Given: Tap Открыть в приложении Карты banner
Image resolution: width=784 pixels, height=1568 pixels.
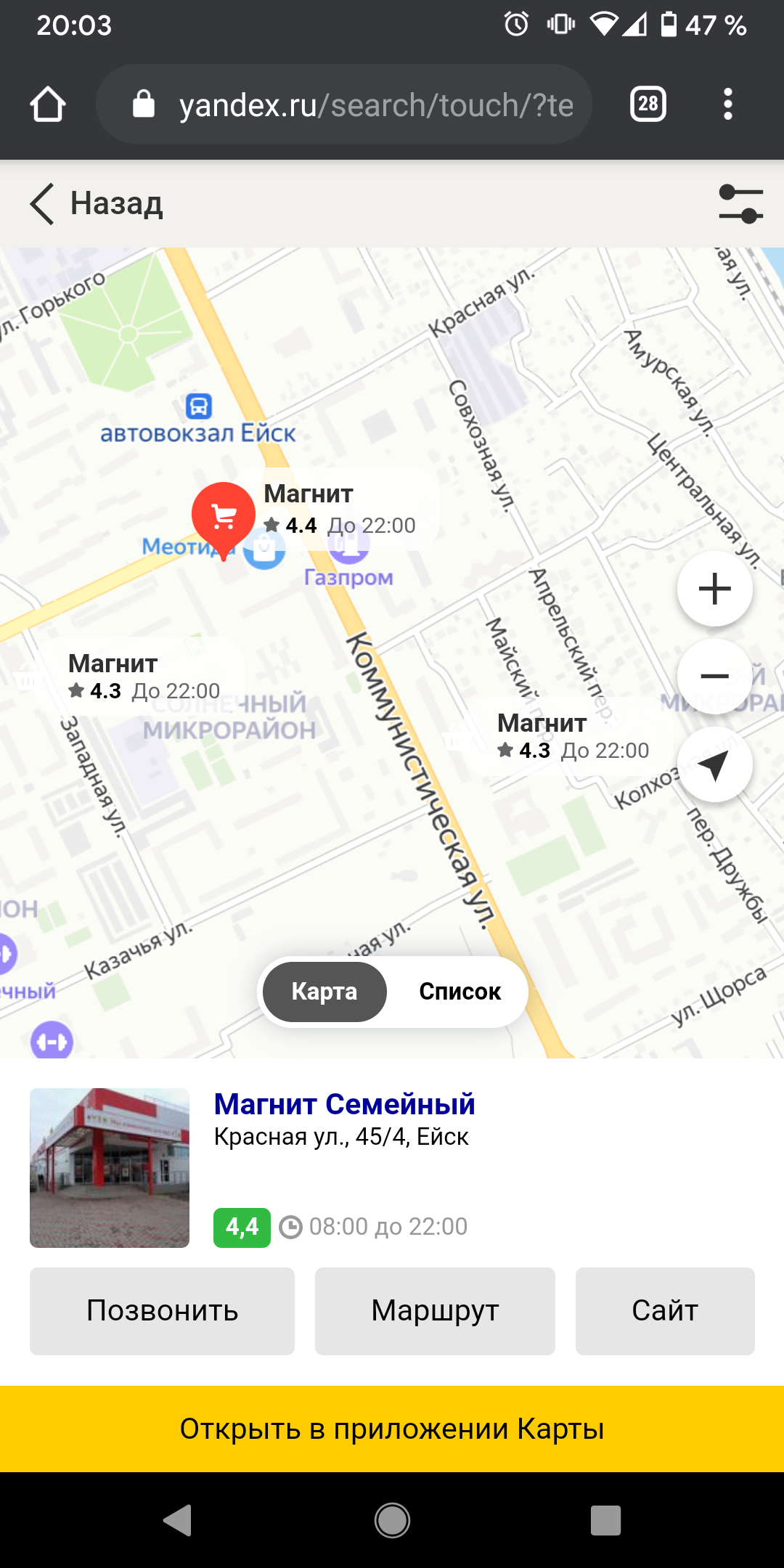Looking at the screenshot, I should coord(392,1429).
